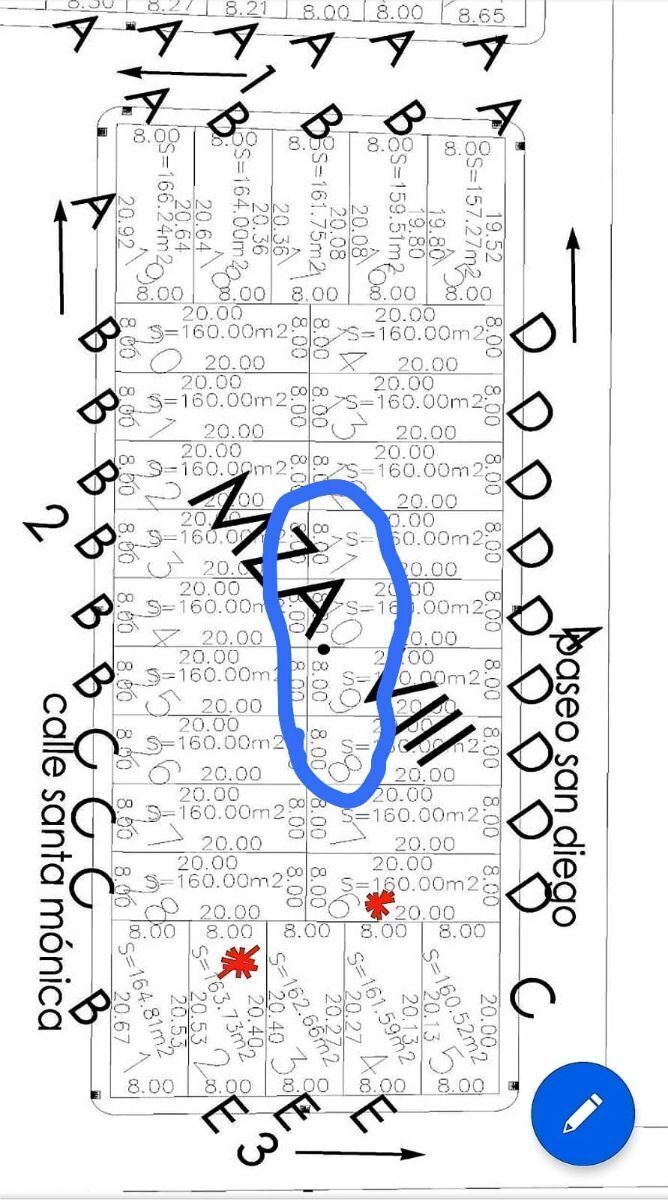Tap the blue pencil edit button
This screenshot has height=1200, width=668.
583,1111
